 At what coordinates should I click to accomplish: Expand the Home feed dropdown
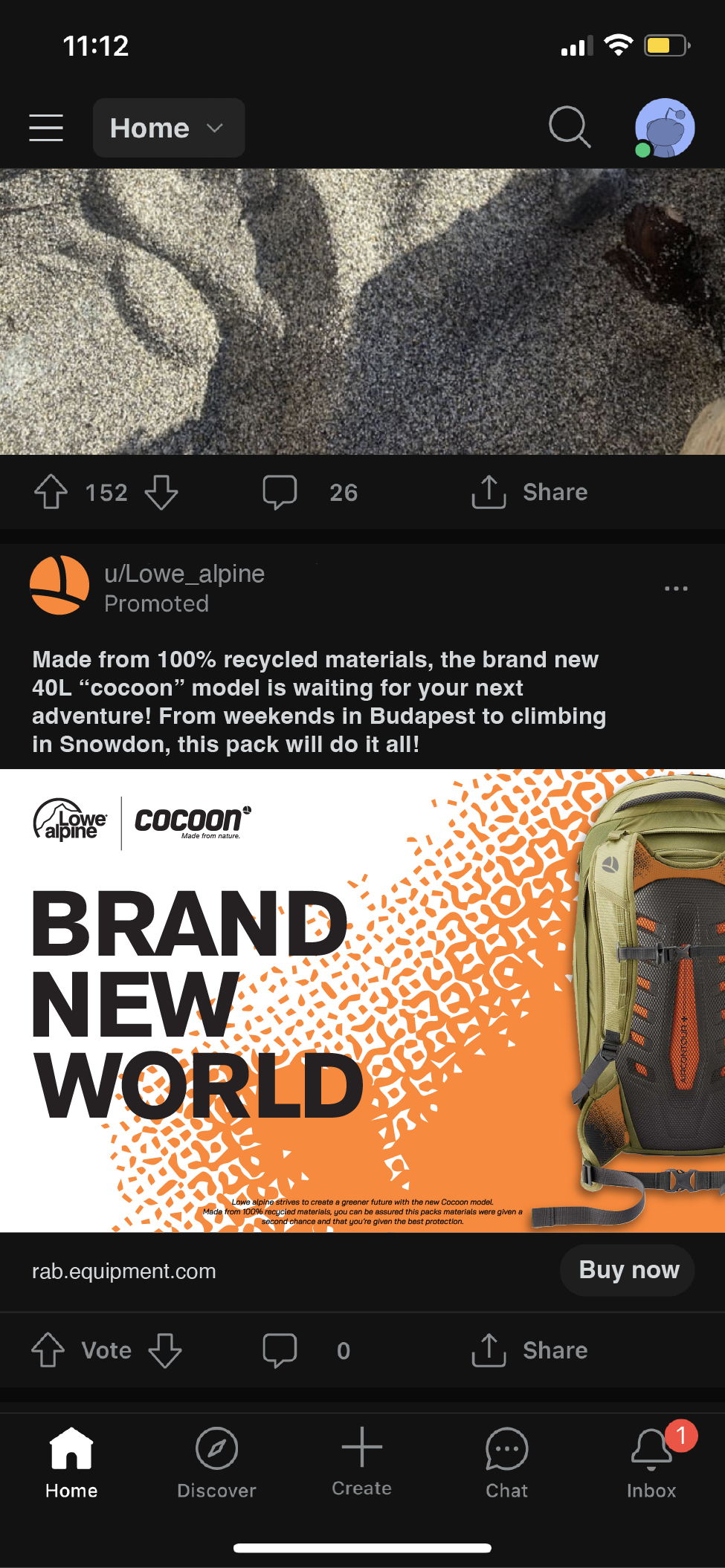[x=169, y=128]
